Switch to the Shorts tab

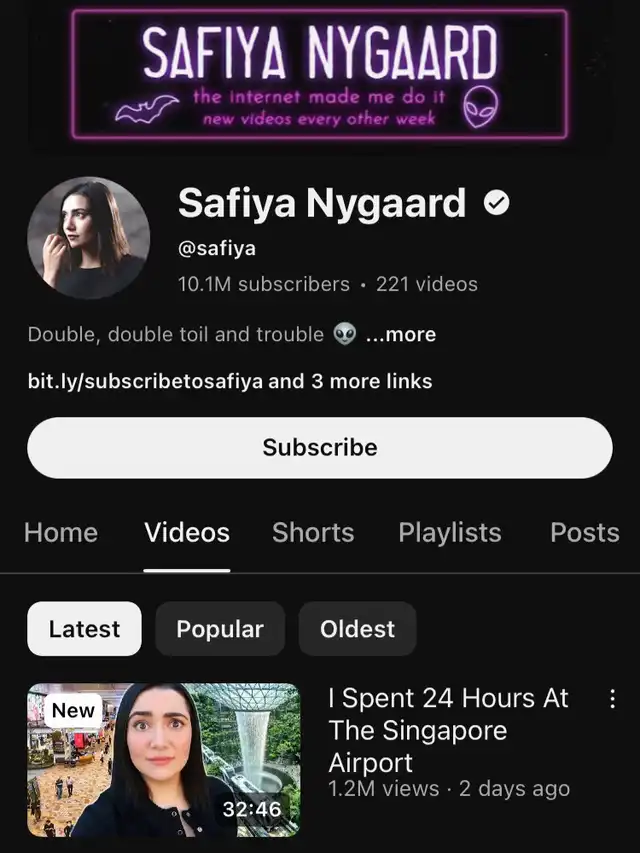pyautogui.click(x=313, y=532)
